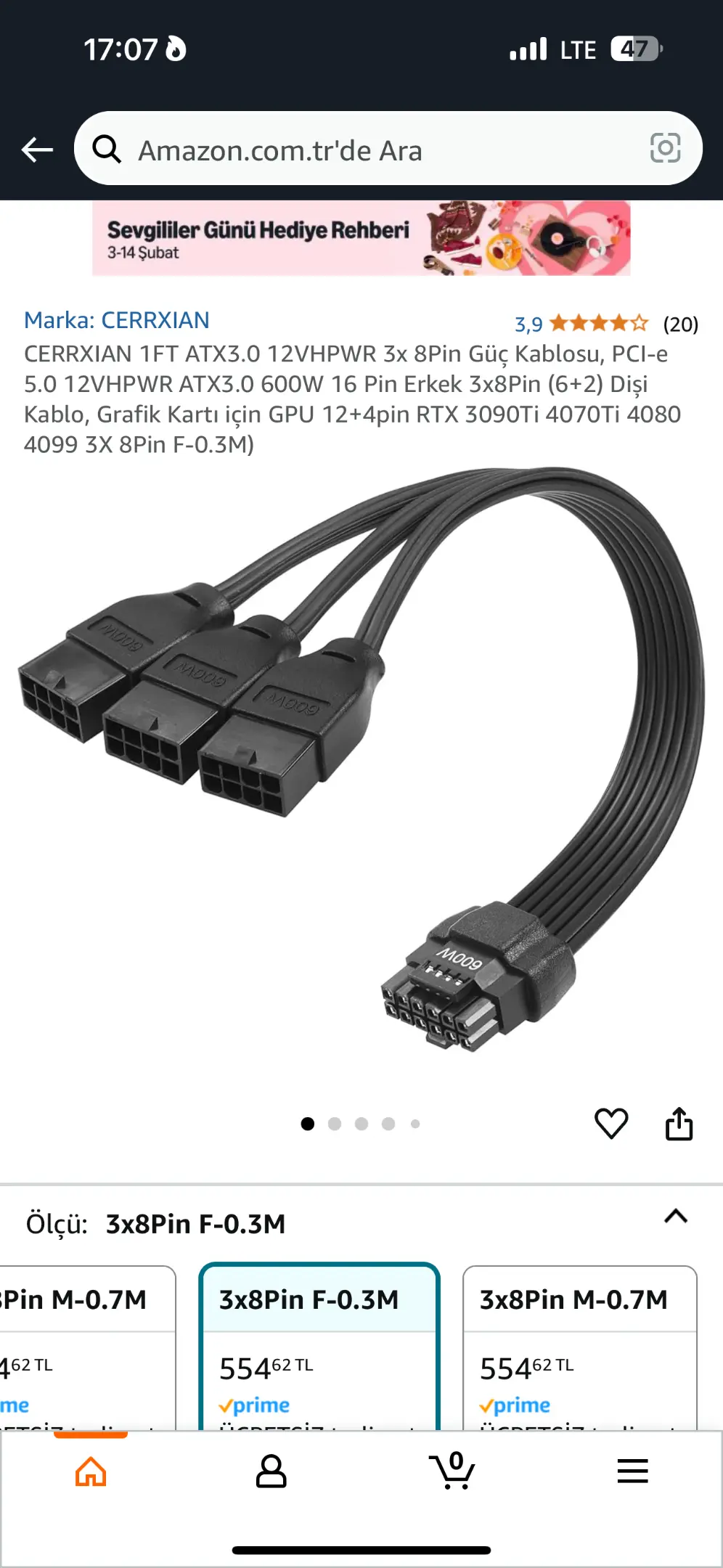Share this product listing

pyautogui.click(x=679, y=1124)
